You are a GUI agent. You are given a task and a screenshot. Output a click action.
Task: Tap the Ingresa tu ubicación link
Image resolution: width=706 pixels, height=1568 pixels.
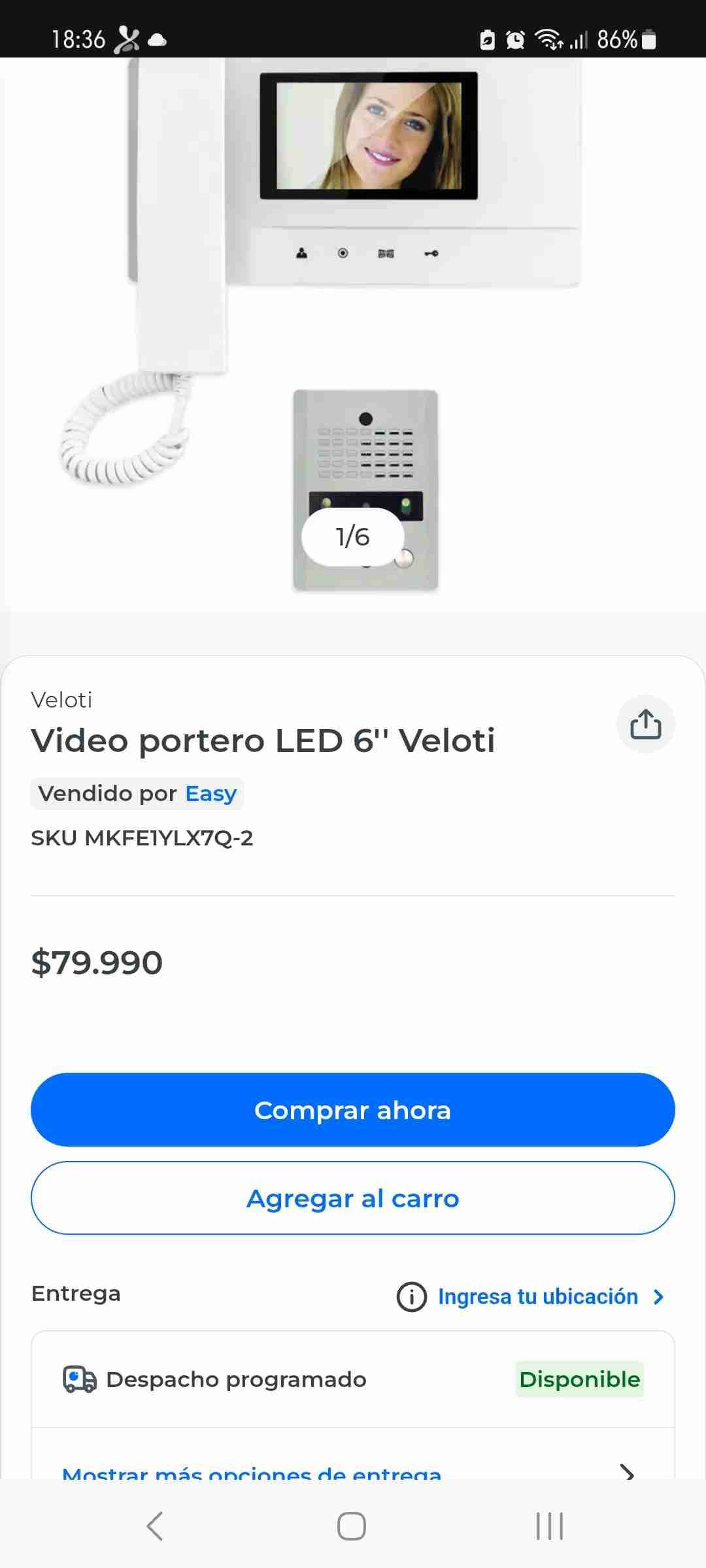click(x=537, y=1297)
